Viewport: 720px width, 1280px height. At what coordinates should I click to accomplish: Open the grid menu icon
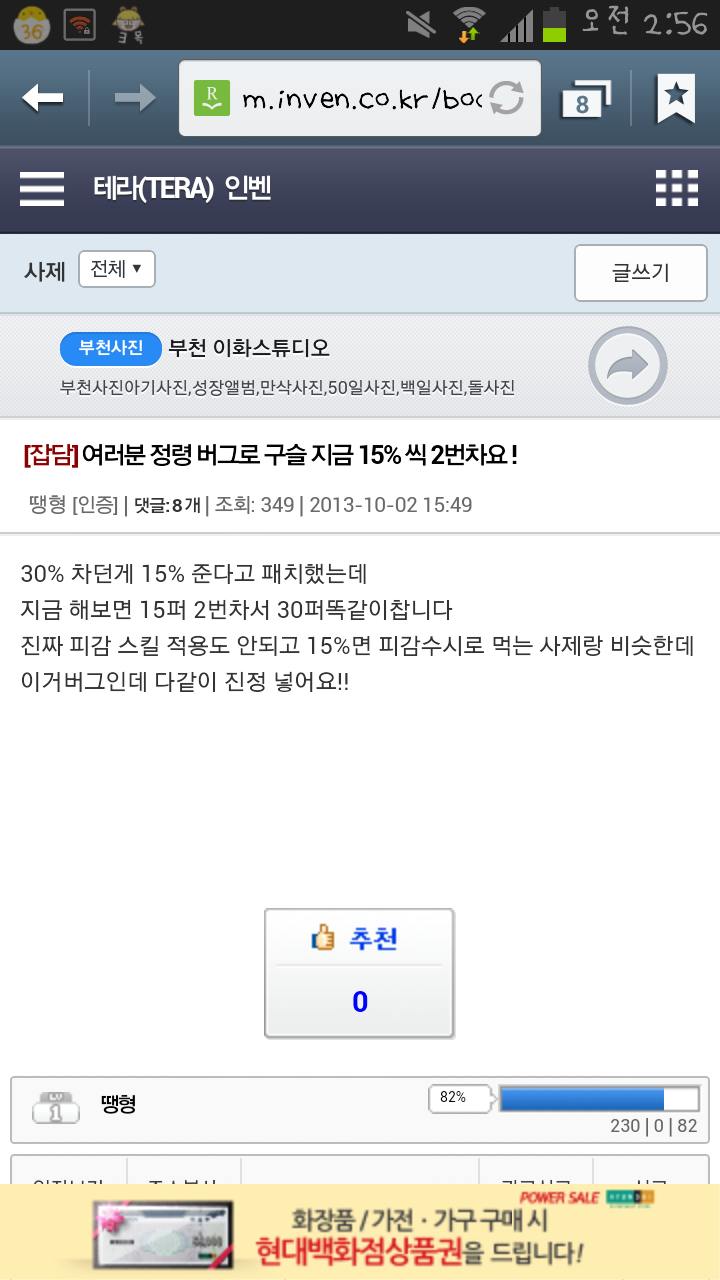(676, 188)
